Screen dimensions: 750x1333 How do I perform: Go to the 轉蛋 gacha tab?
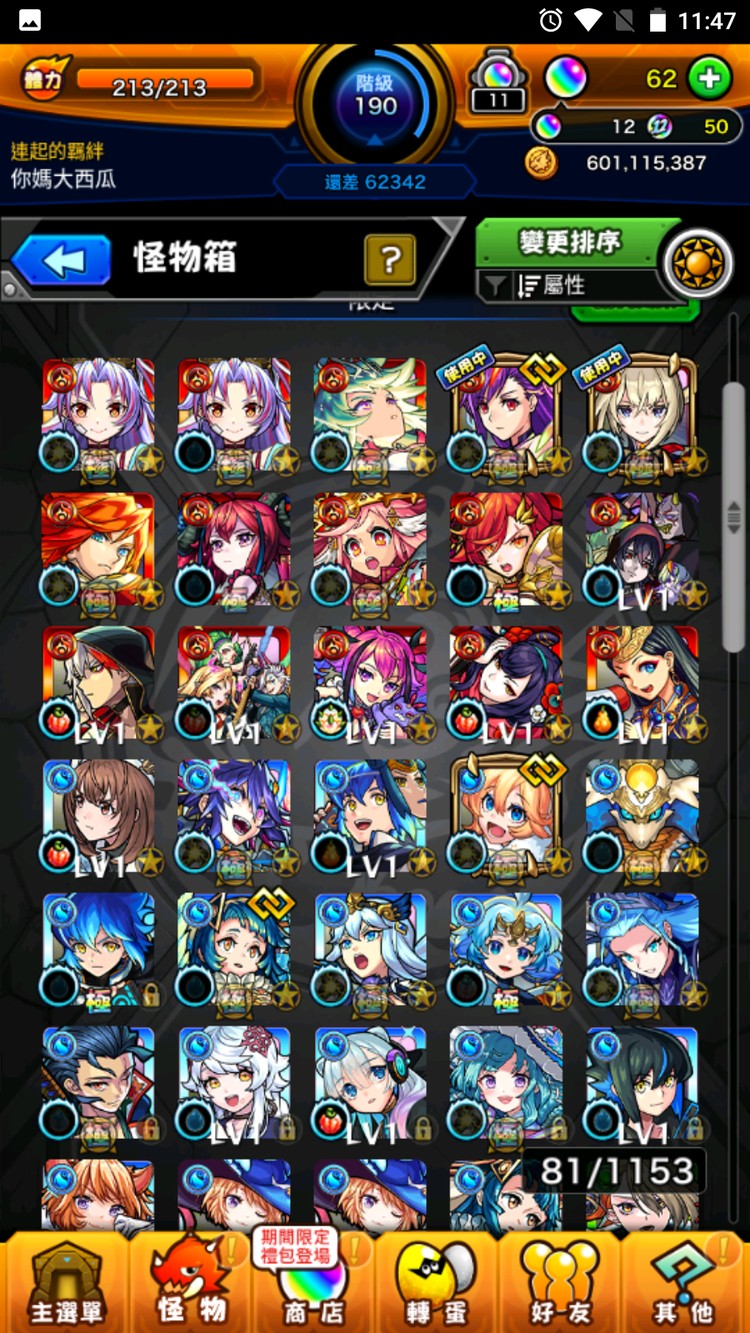436,1283
